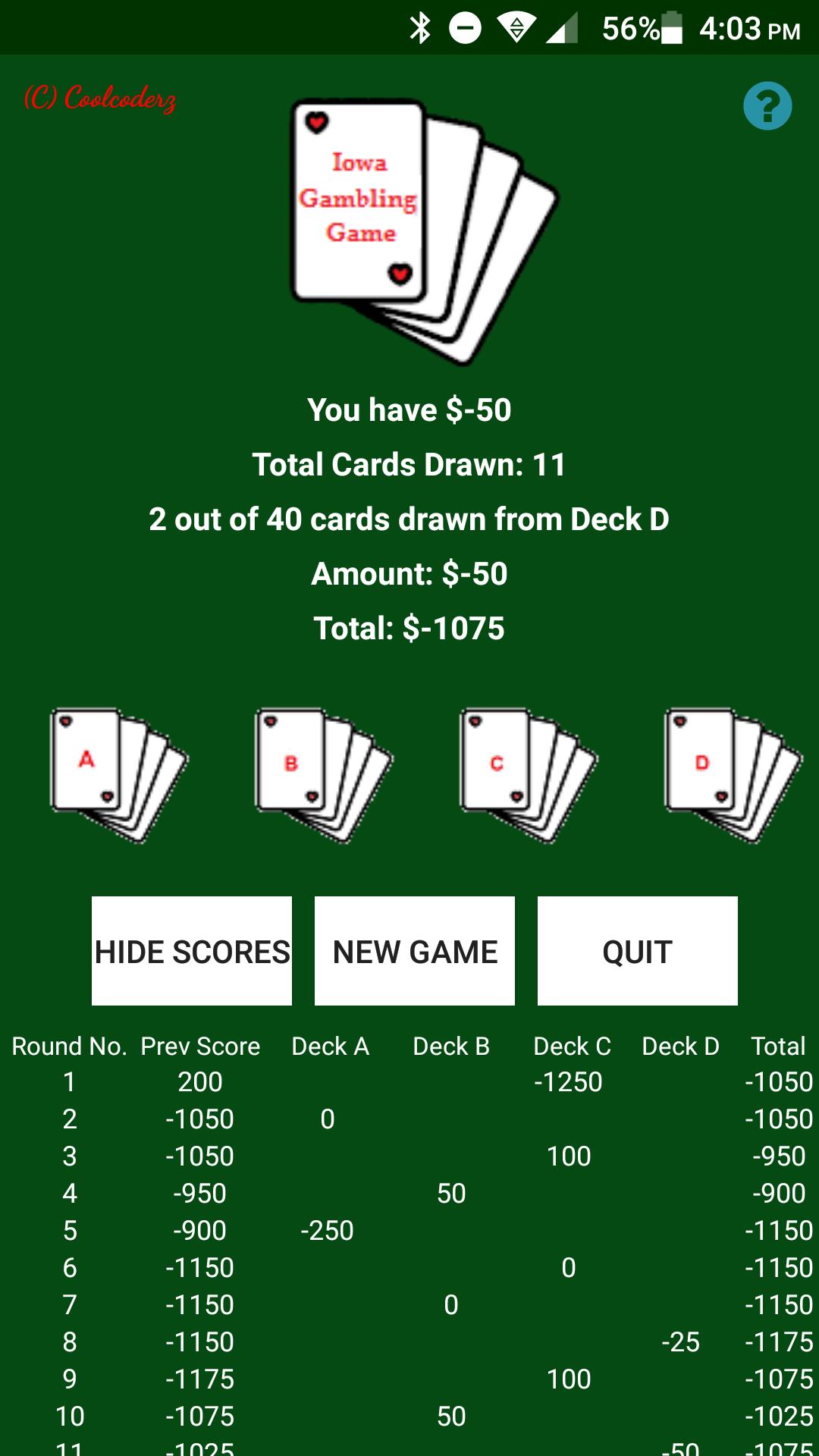QUIT the current game
This screenshot has height=1456, width=819.
click(637, 952)
